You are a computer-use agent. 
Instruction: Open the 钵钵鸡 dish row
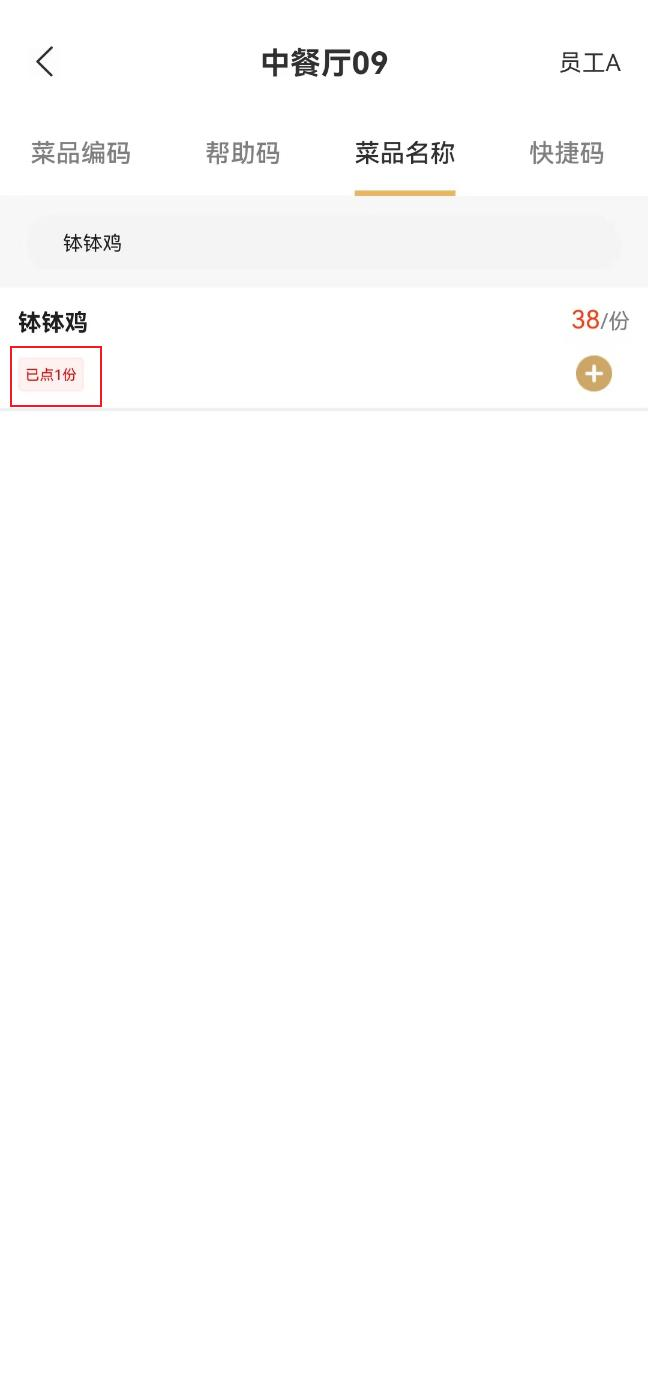300,323
